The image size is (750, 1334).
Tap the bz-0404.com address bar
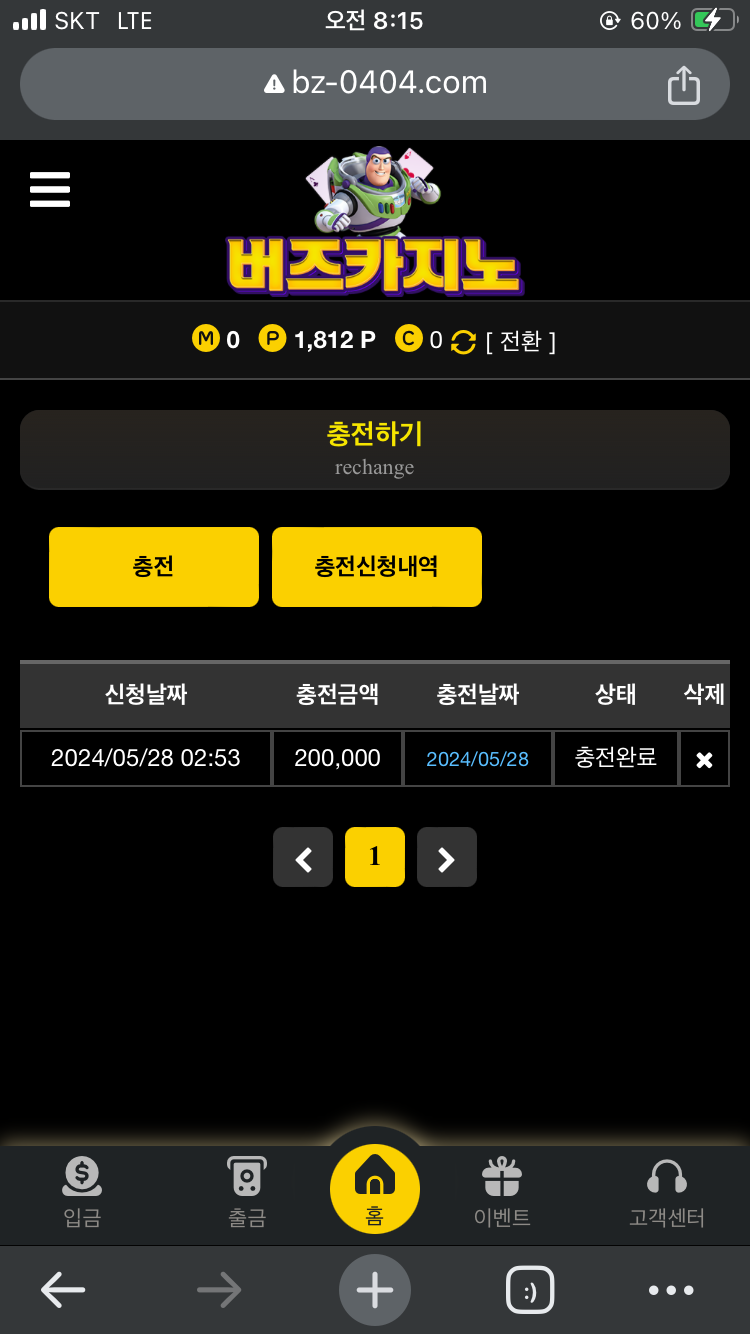pyautogui.click(x=375, y=83)
